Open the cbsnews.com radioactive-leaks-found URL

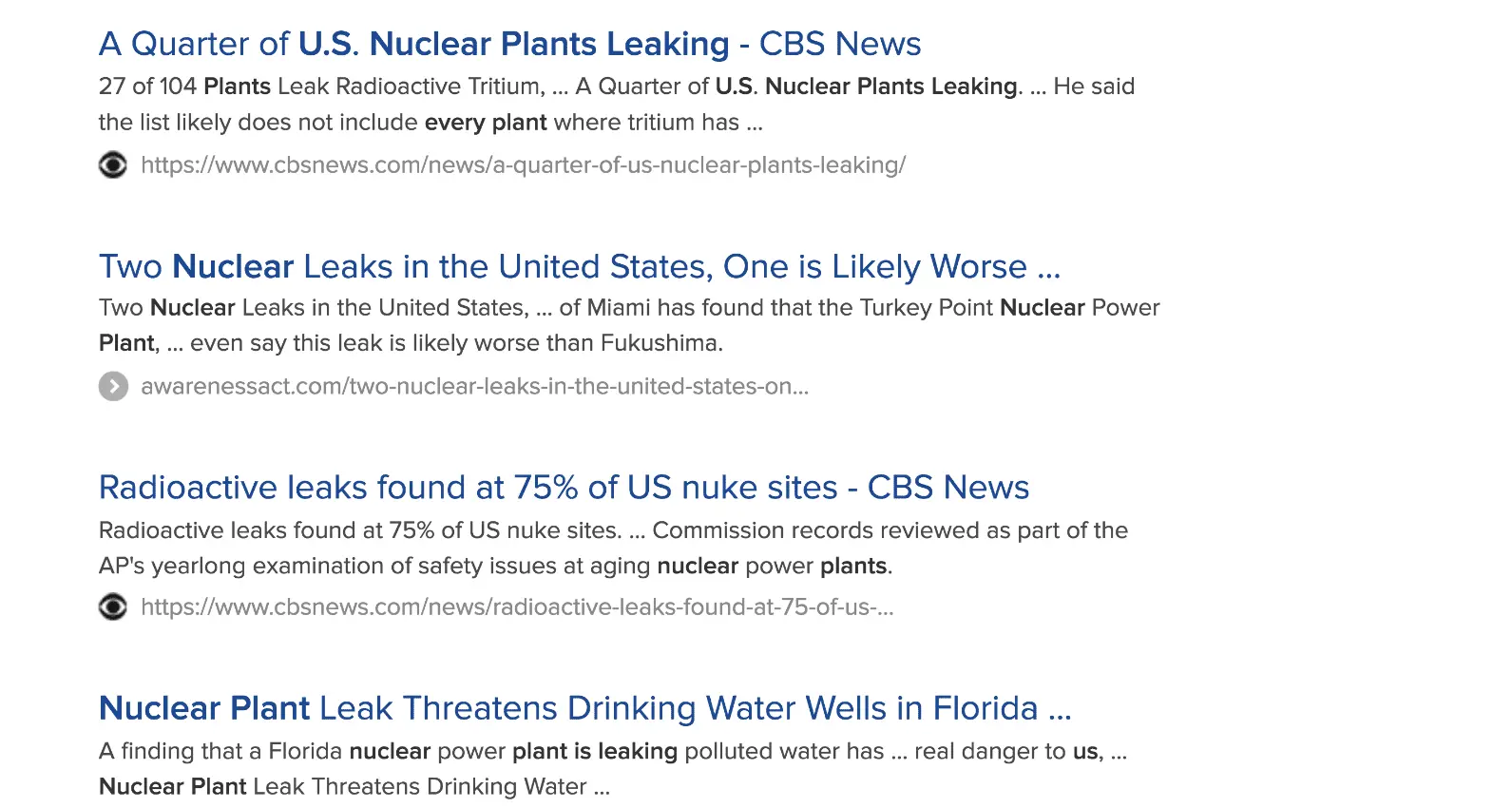coord(517,607)
